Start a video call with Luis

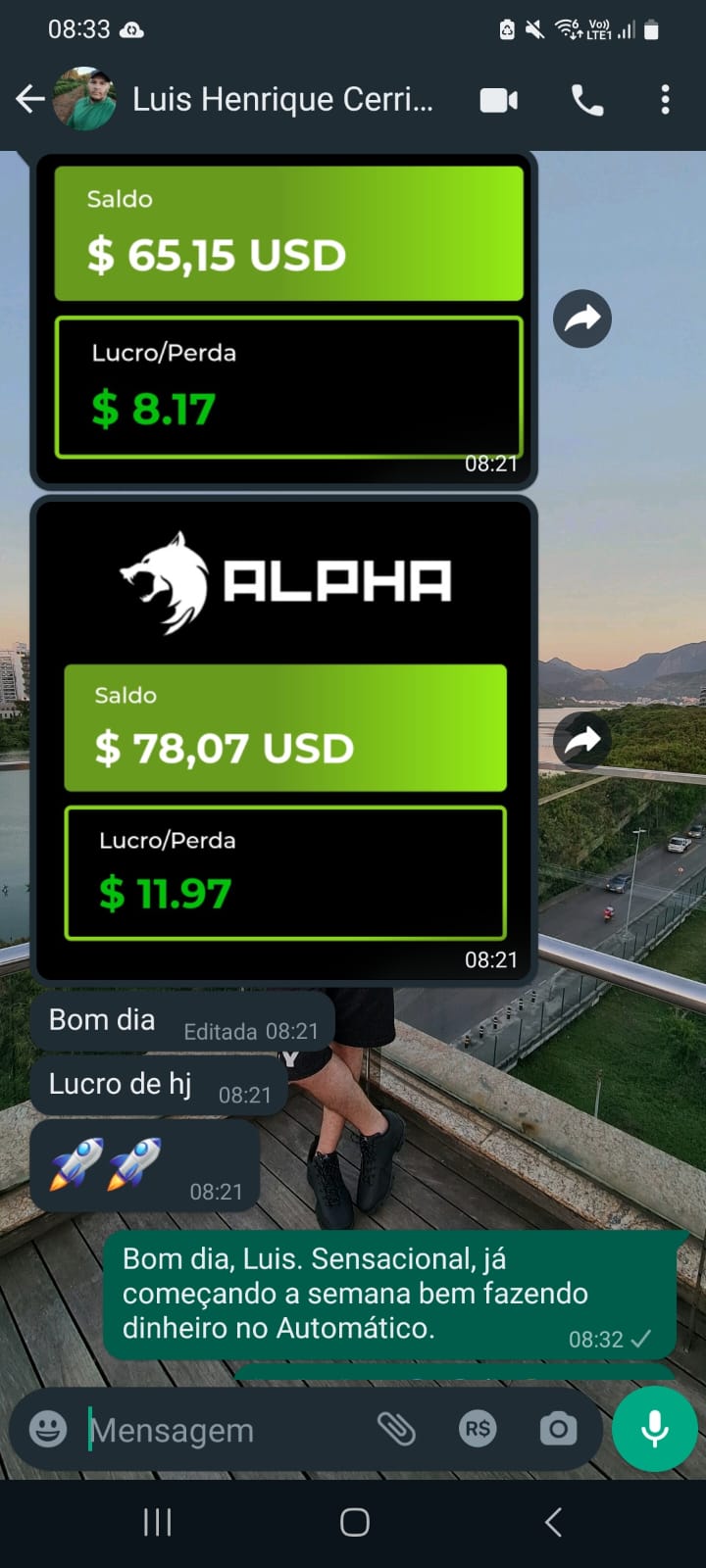click(498, 100)
